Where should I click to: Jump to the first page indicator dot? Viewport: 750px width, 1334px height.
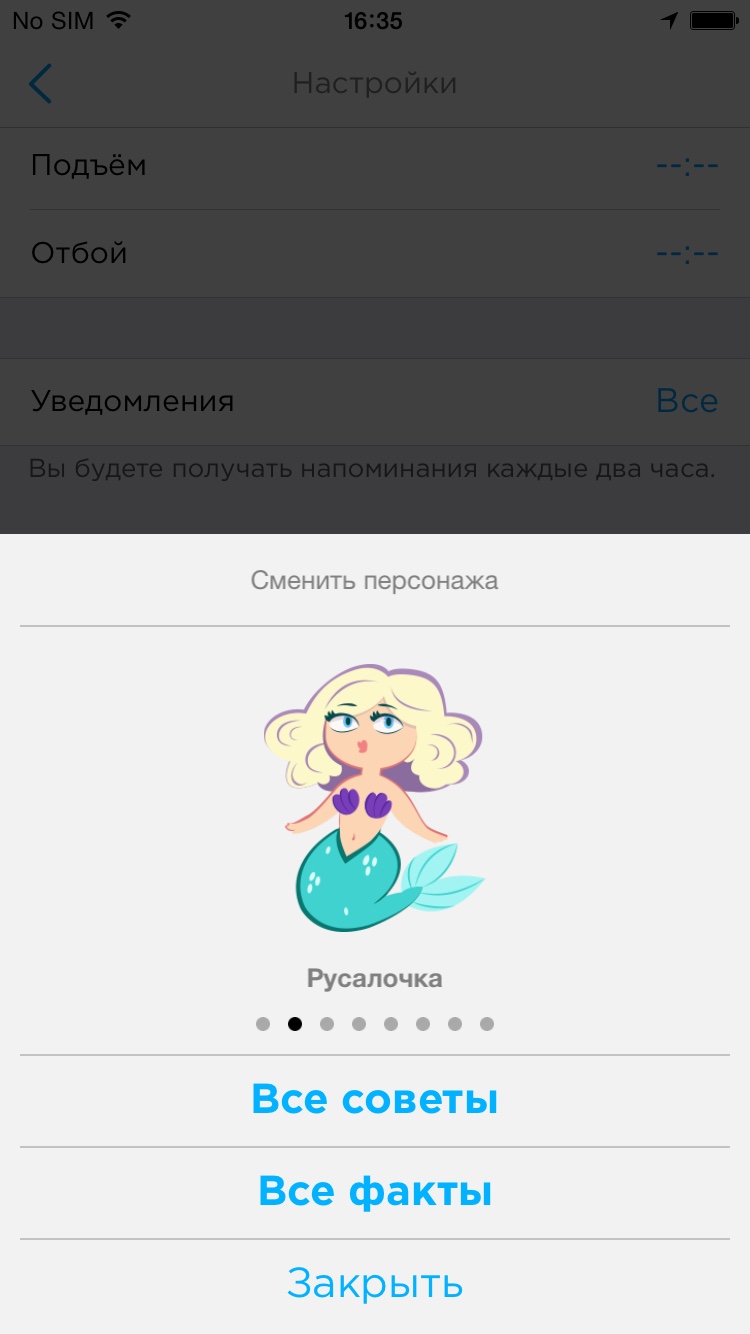tap(263, 1024)
